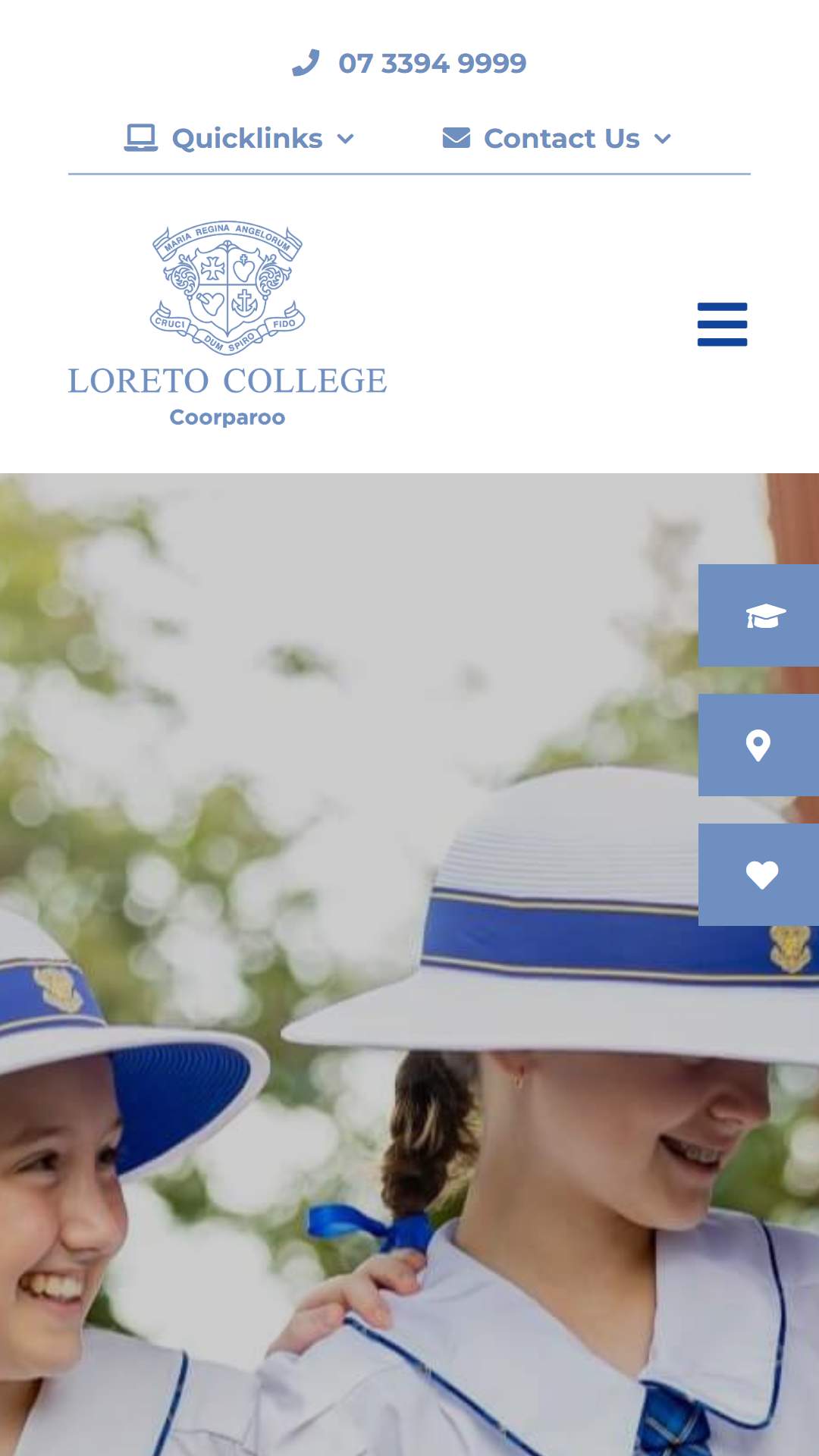Open the hamburger navigation menu
Image resolution: width=819 pixels, height=1456 pixels.
point(722,325)
